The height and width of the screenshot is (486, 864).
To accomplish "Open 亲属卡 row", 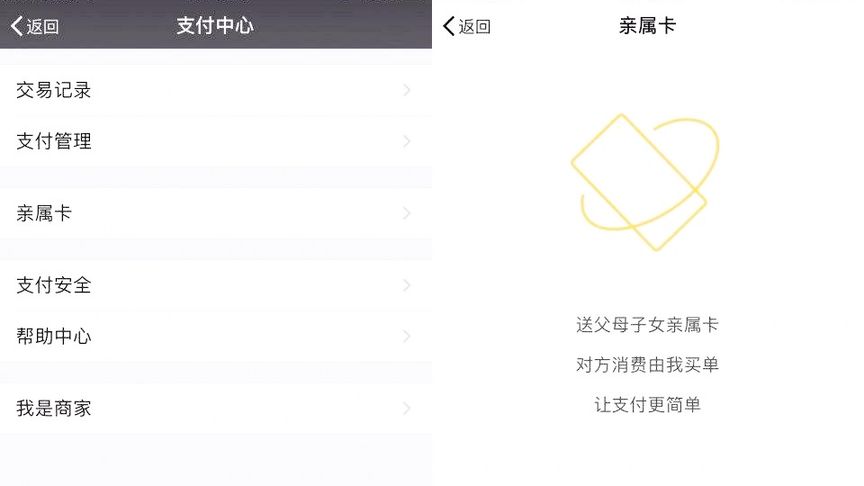I will tap(215, 213).
